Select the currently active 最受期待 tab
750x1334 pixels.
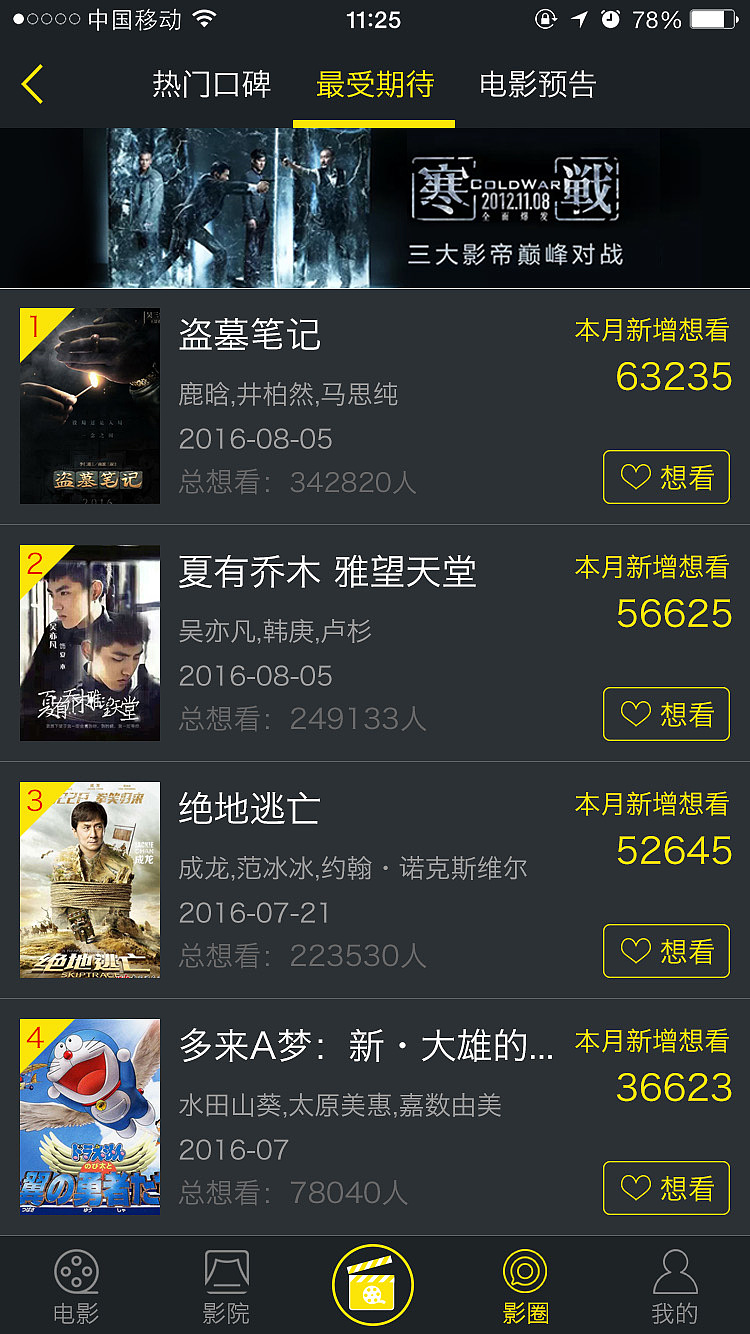pos(374,85)
